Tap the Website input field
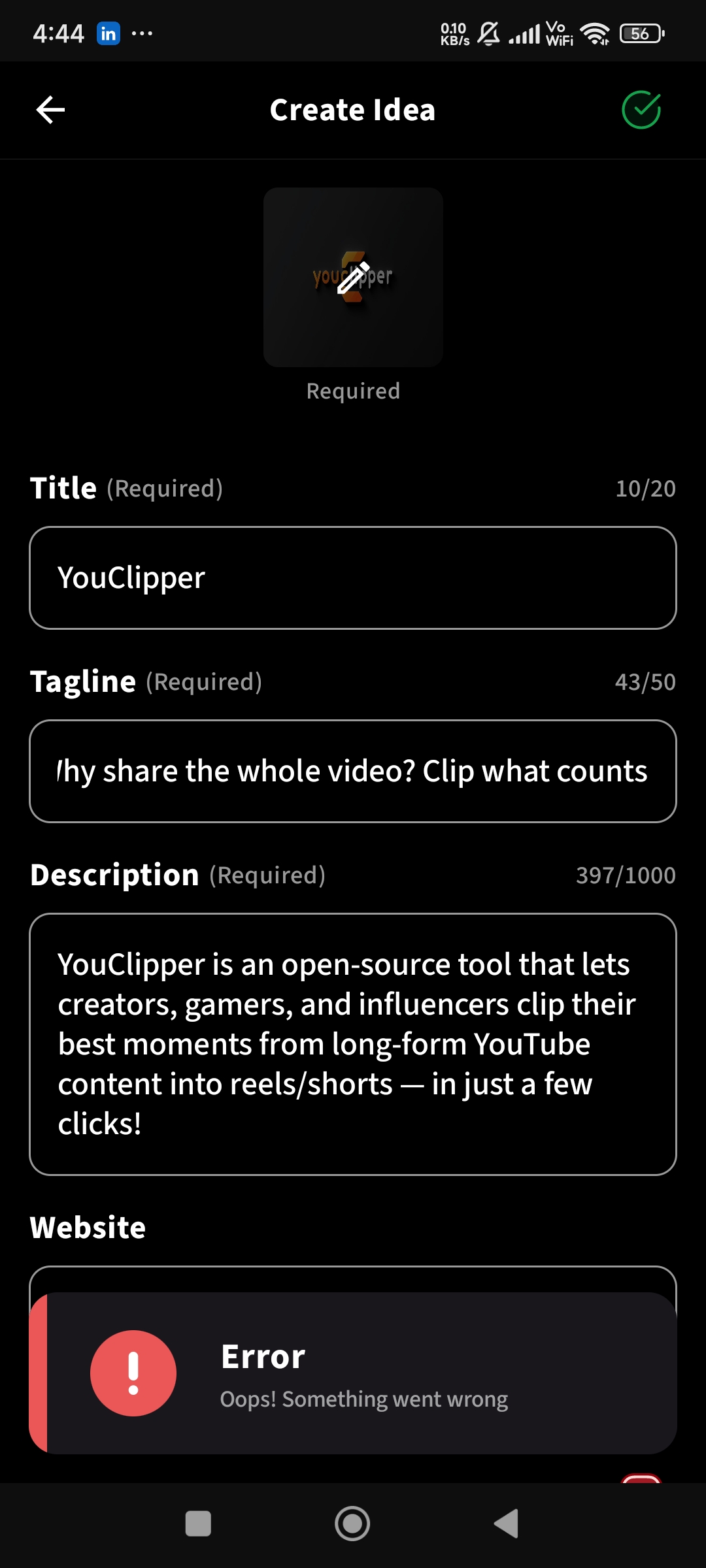706x1568 pixels. click(x=353, y=1280)
